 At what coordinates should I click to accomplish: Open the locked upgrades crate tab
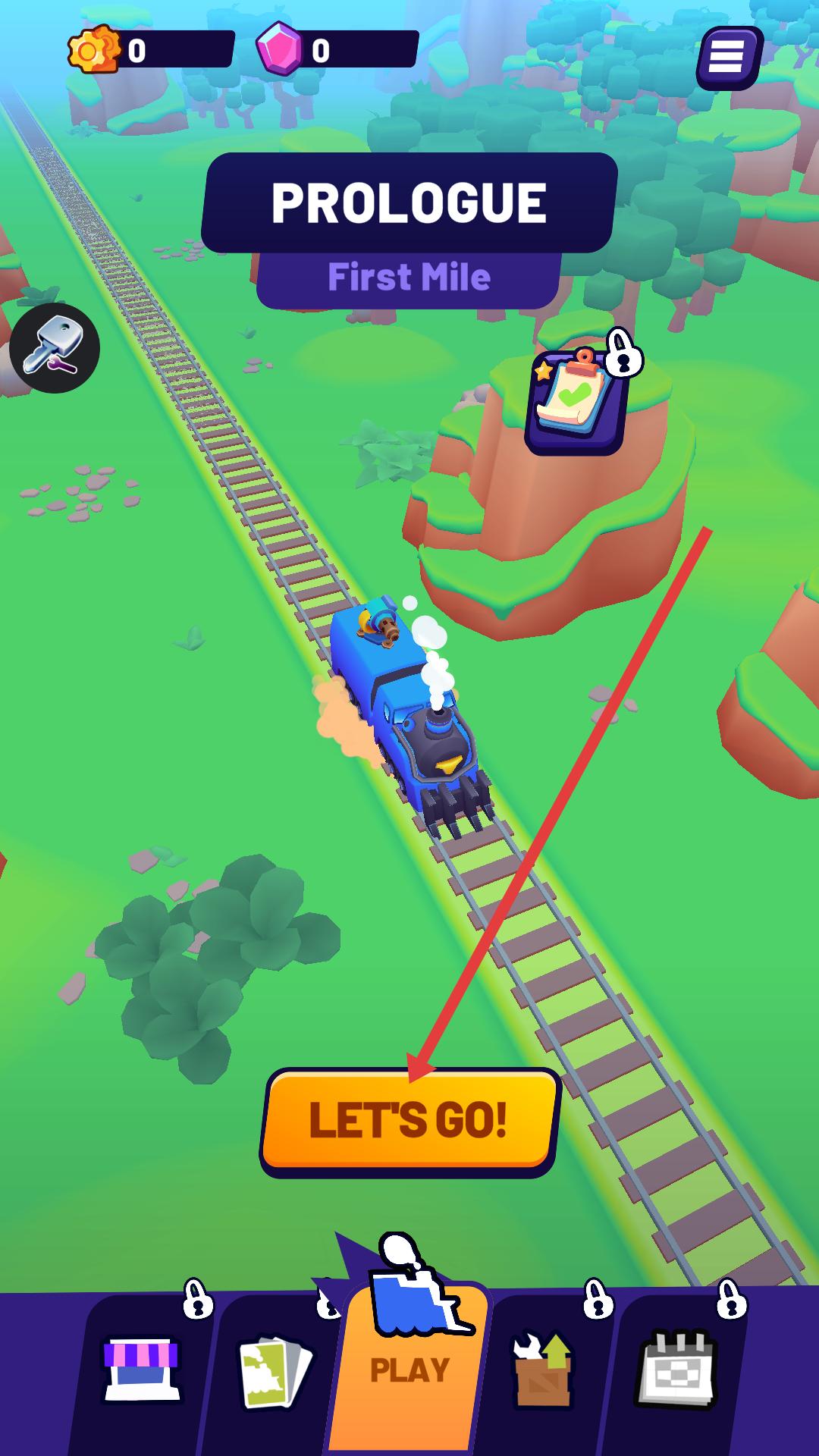(542, 1370)
